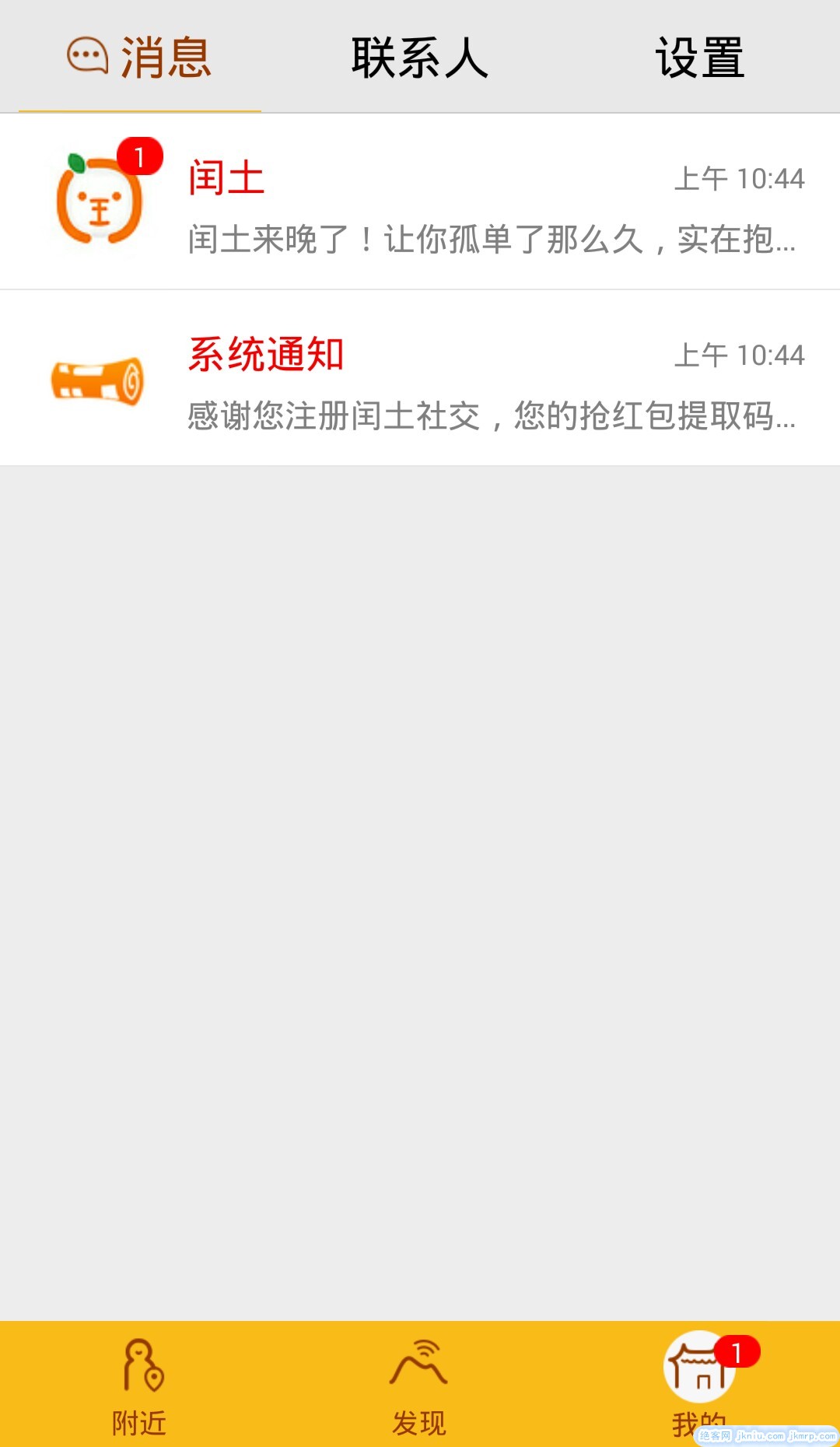Open the chat with 闰土
The height and width of the screenshot is (1447, 840).
tap(420, 202)
